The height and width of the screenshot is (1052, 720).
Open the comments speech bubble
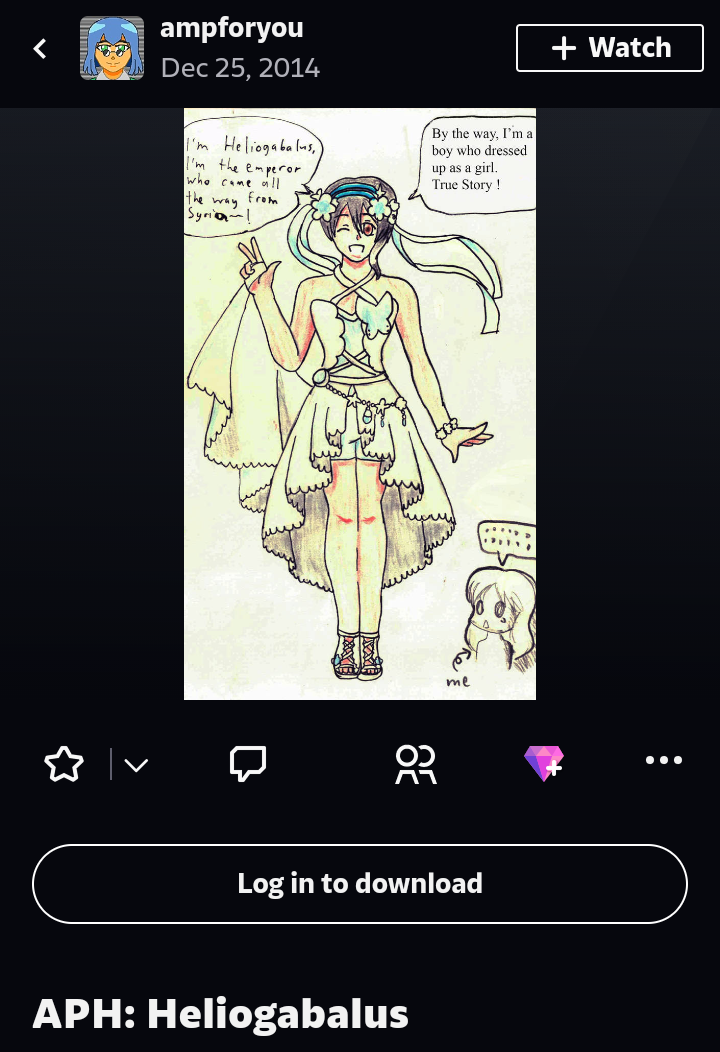248,764
